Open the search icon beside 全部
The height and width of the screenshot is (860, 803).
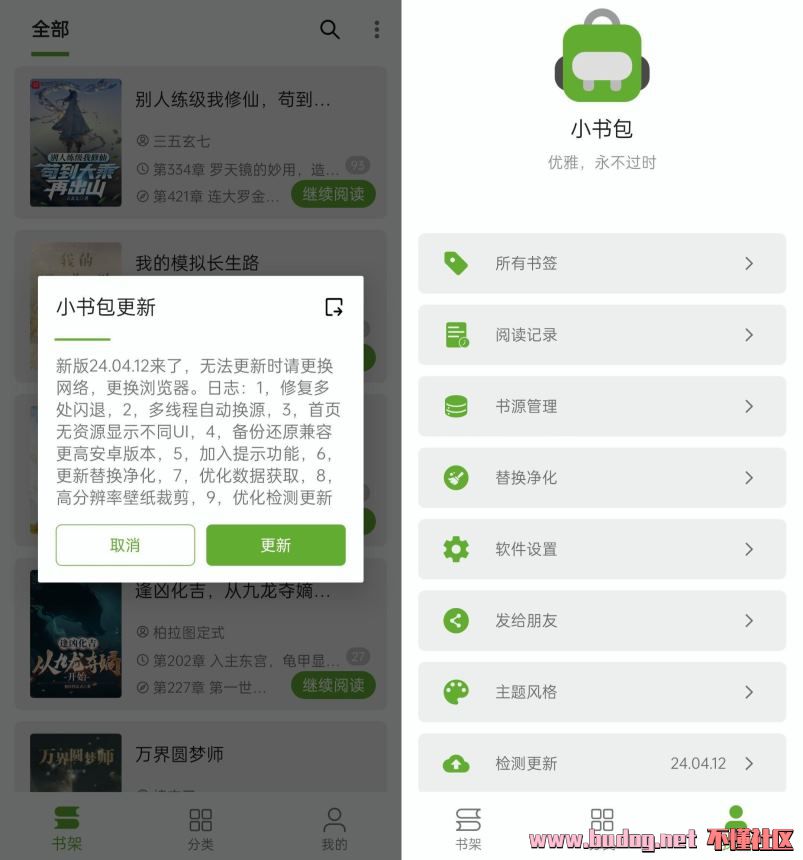(329, 29)
